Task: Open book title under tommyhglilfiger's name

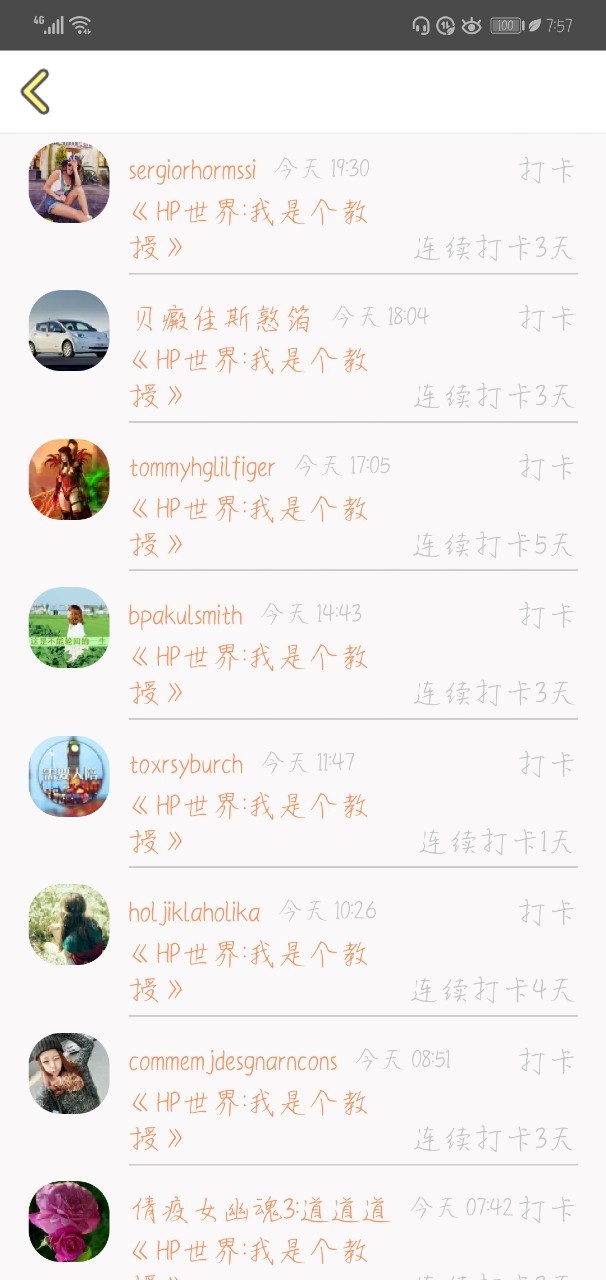Action: (249, 526)
